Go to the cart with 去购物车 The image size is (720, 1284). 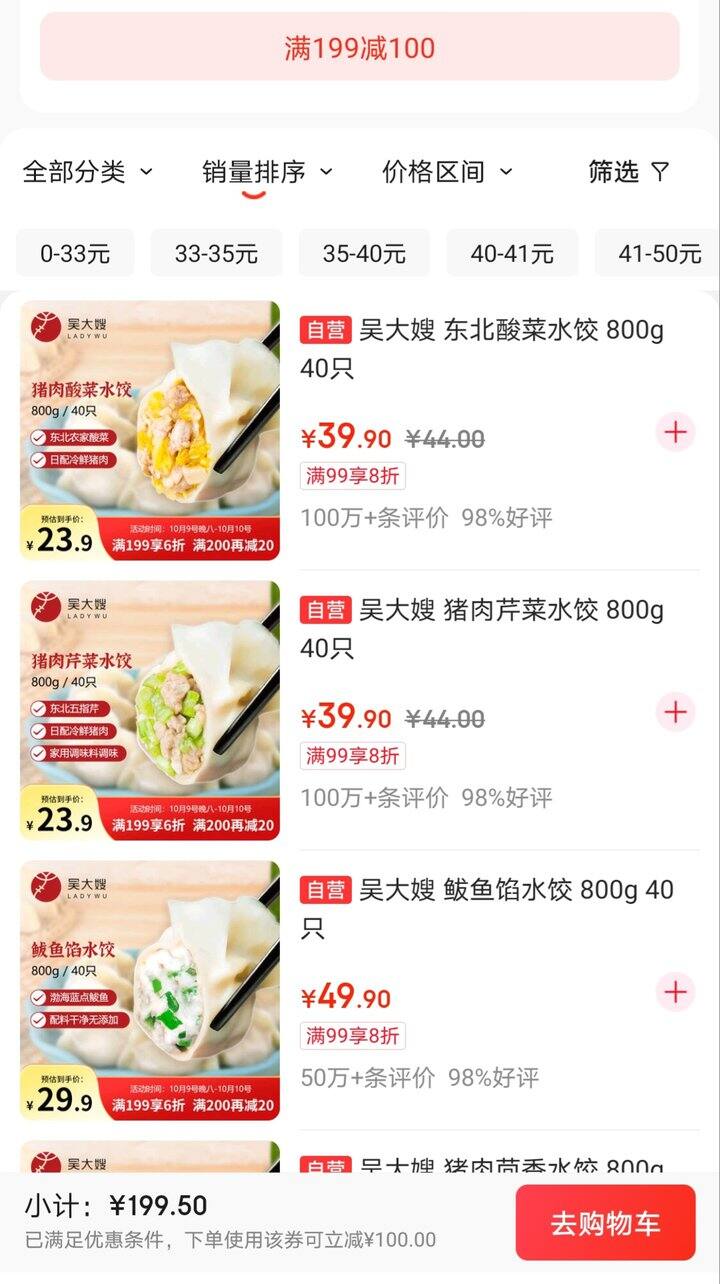[605, 1223]
